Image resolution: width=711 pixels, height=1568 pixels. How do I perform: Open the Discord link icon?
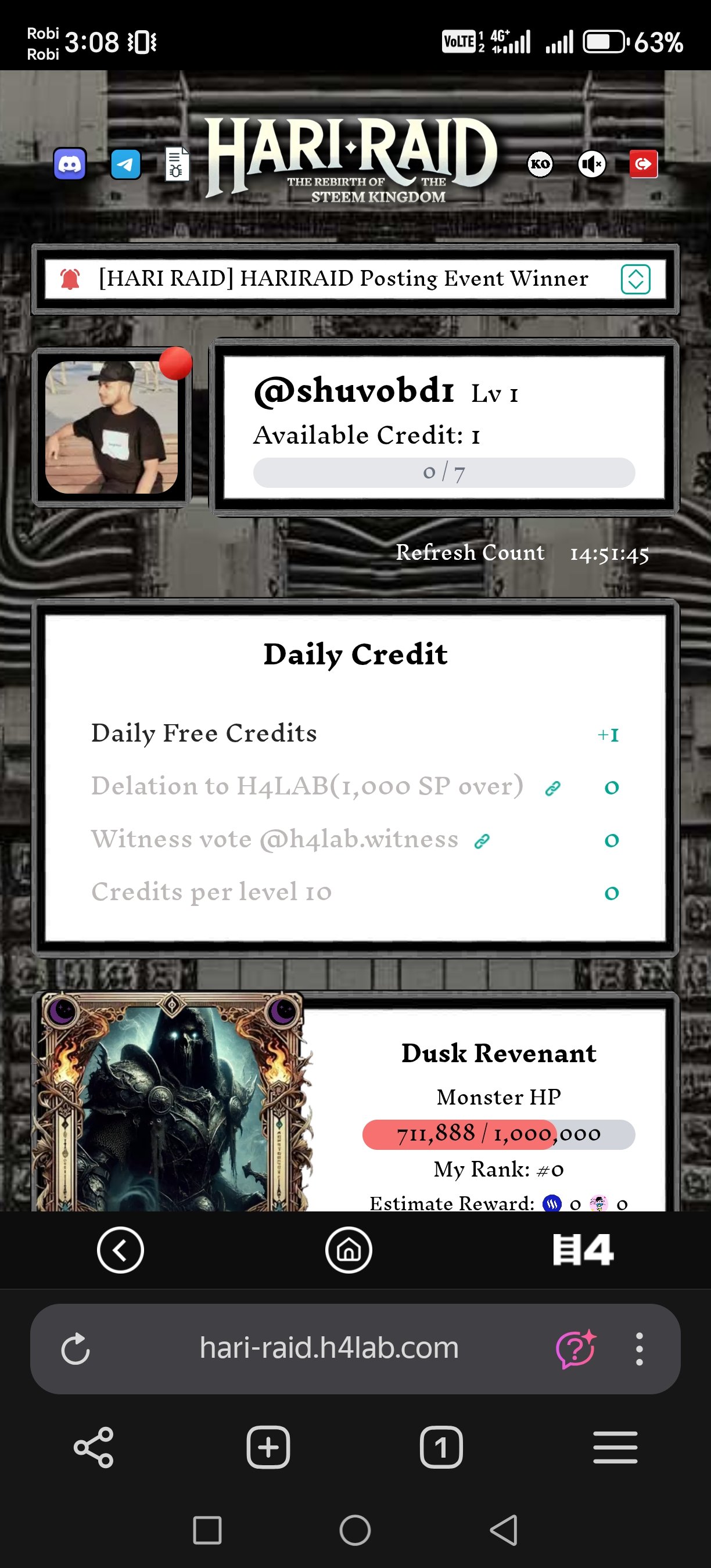click(x=70, y=164)
